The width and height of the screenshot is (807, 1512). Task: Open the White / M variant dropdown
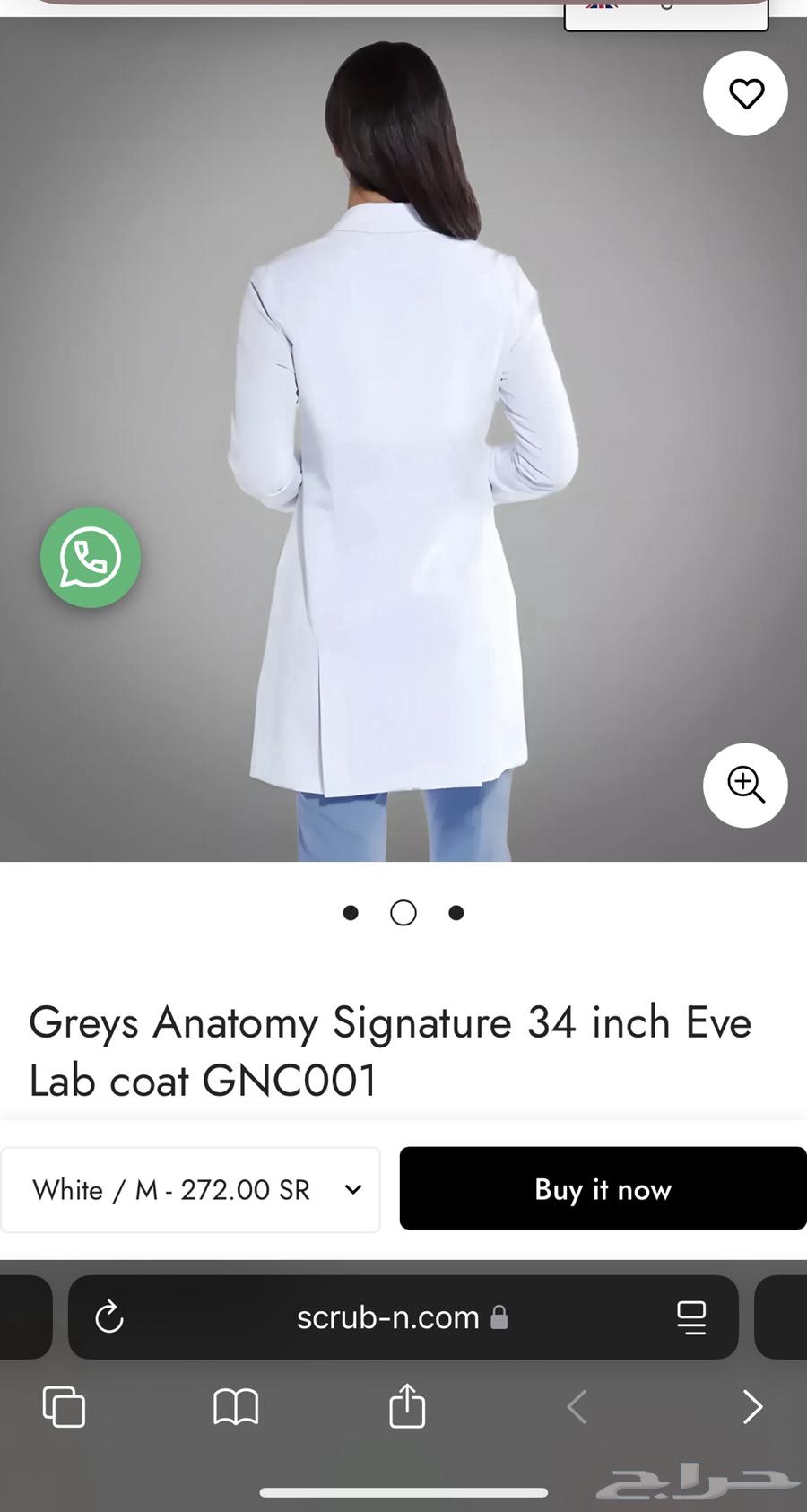tap(190, 1189)
